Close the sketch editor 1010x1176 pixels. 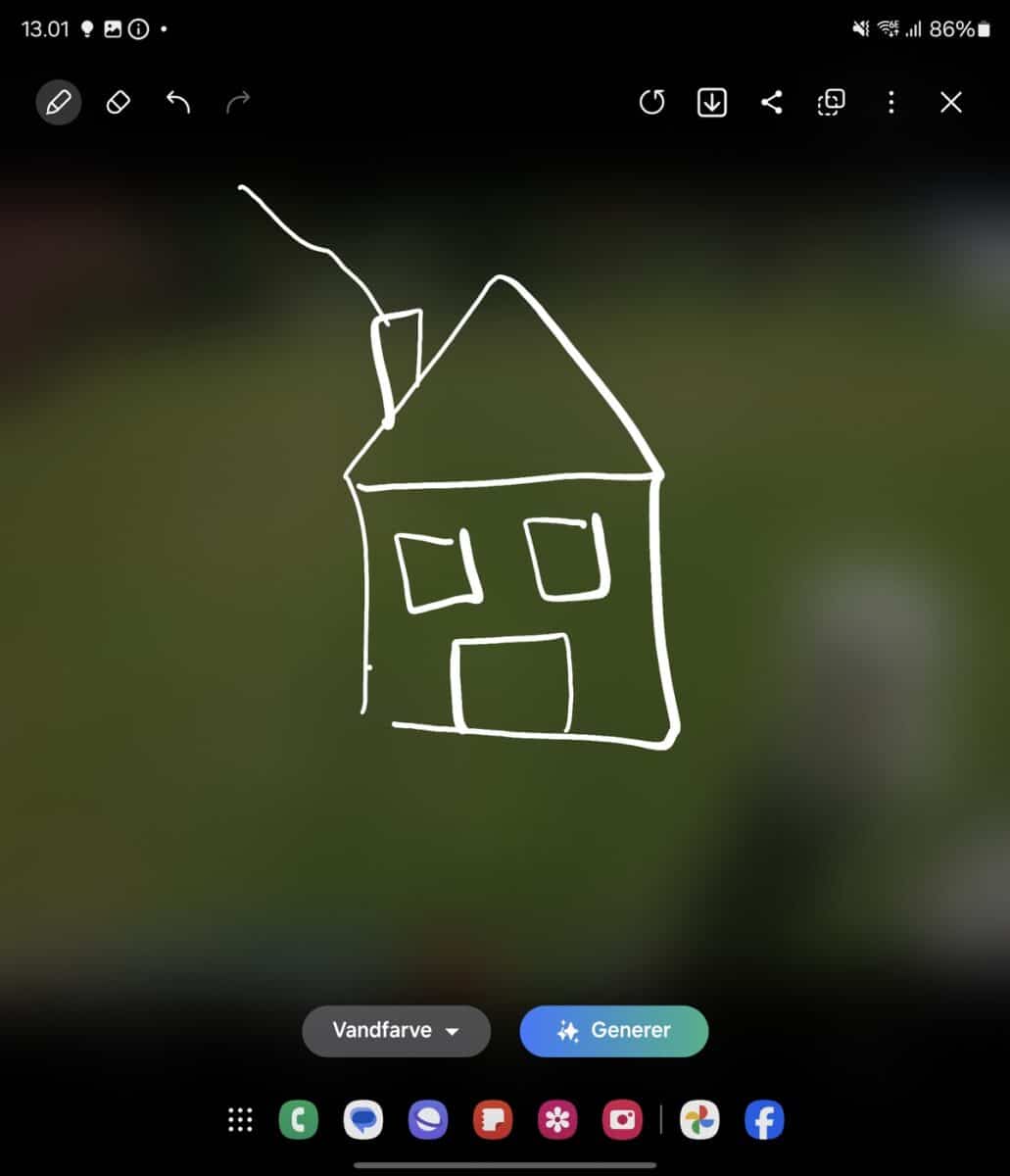click(950, 102)
